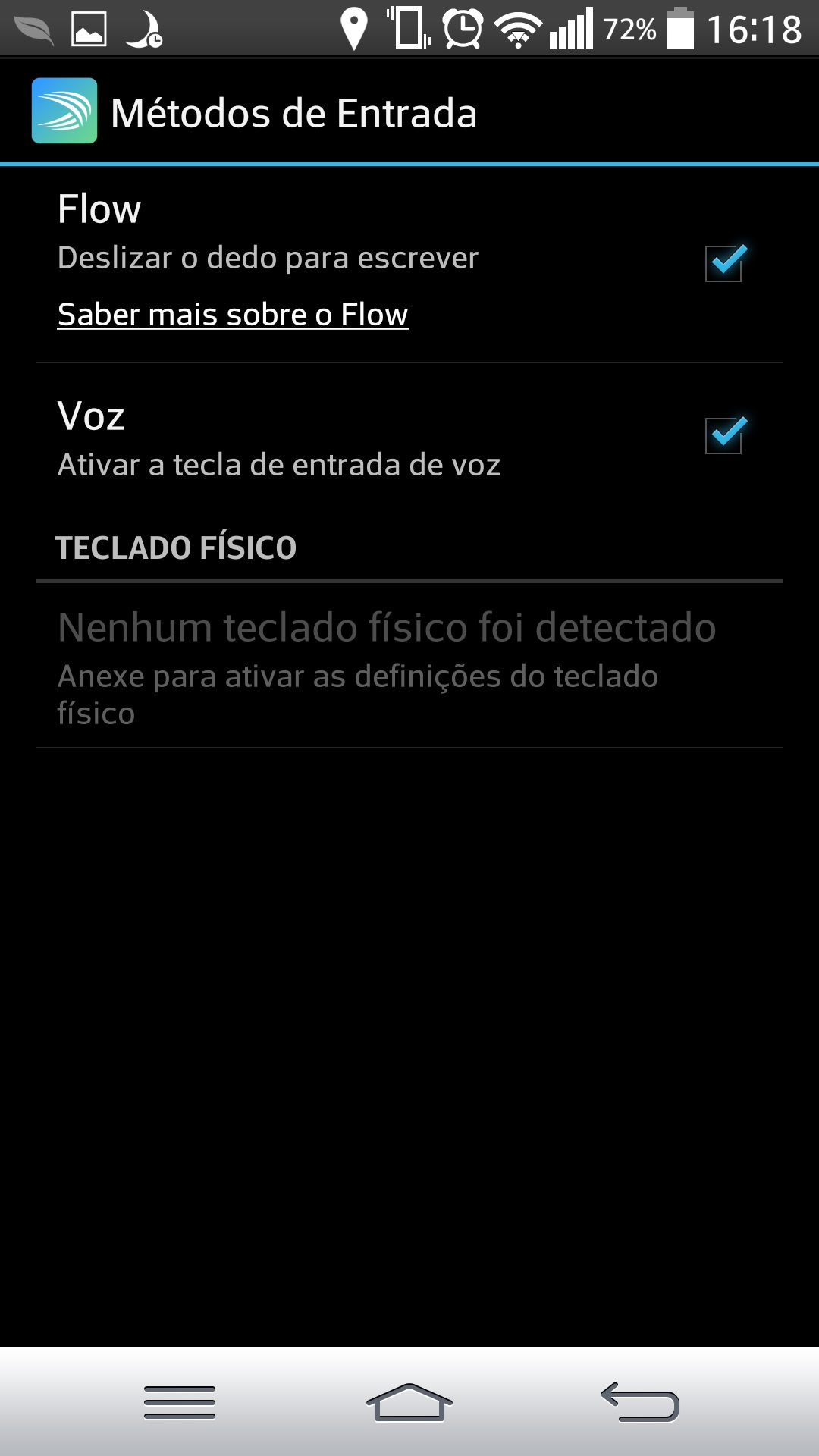Disable the Voz voice input checkbox

coord(724,435)
